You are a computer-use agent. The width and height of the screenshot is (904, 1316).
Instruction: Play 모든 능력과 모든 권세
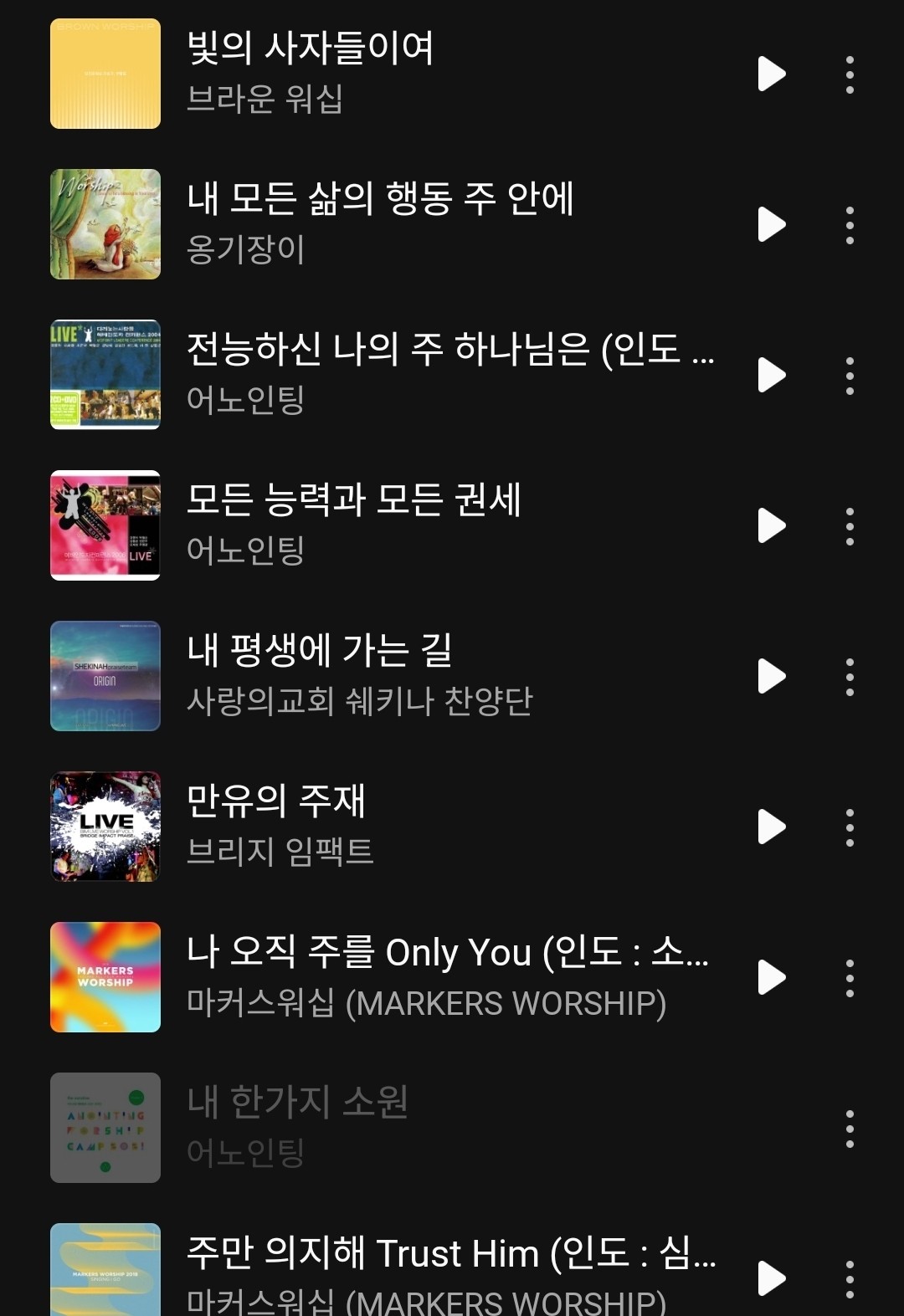[771, 525]
